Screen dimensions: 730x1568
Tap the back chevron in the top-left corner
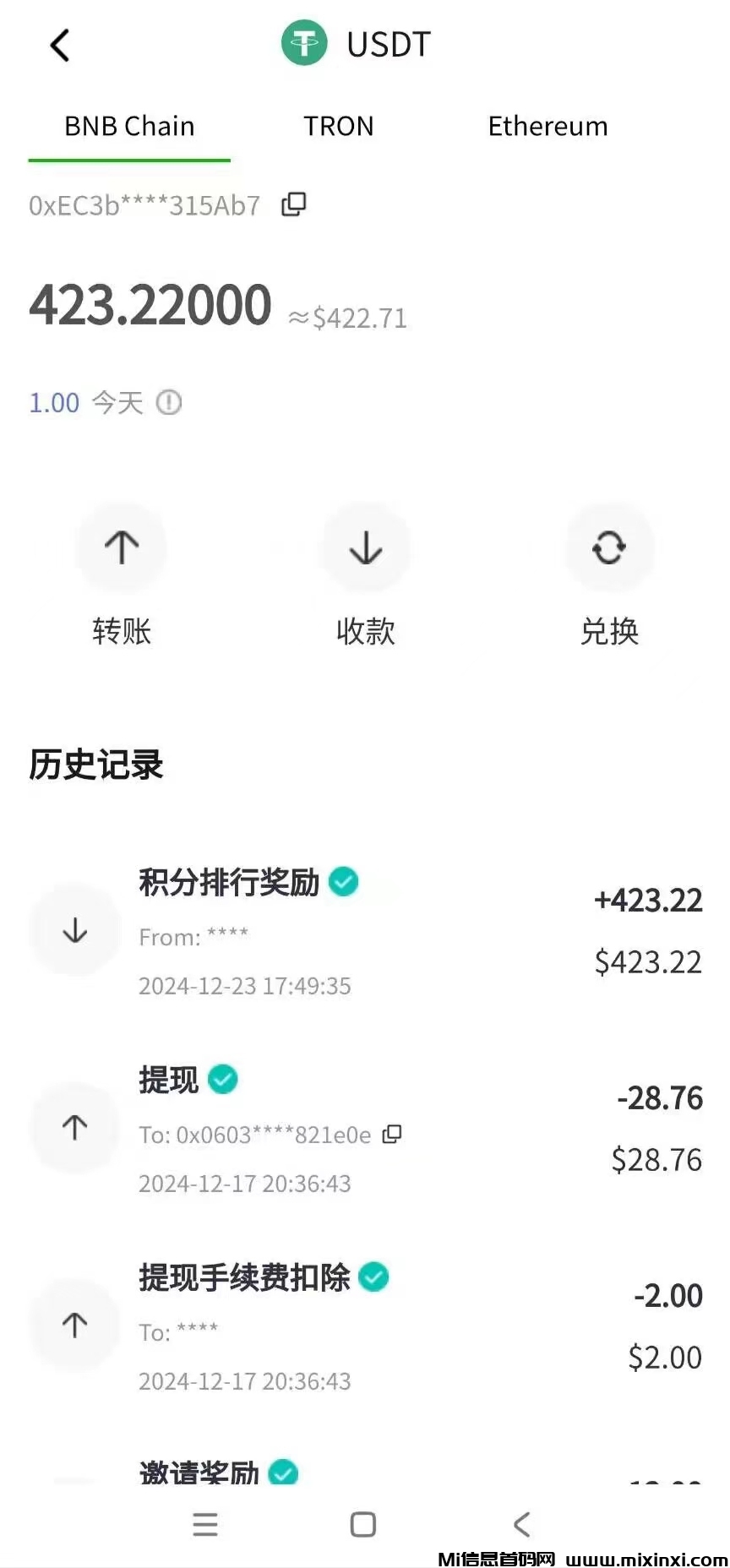59,45
